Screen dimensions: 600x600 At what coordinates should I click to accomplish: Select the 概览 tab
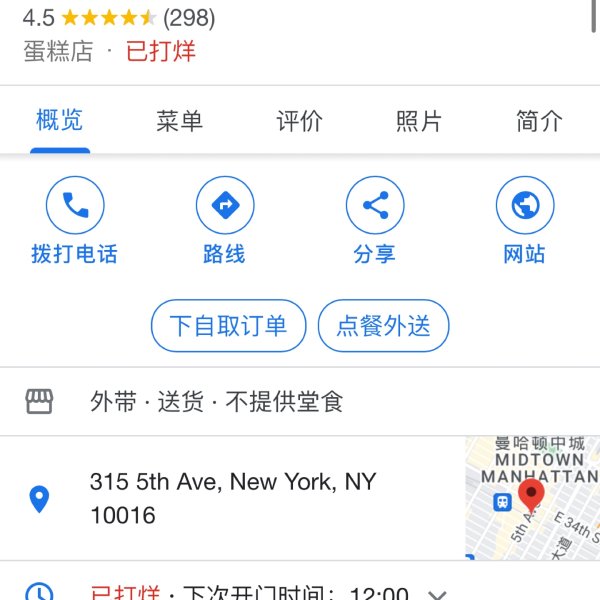(x=60, y=122)
